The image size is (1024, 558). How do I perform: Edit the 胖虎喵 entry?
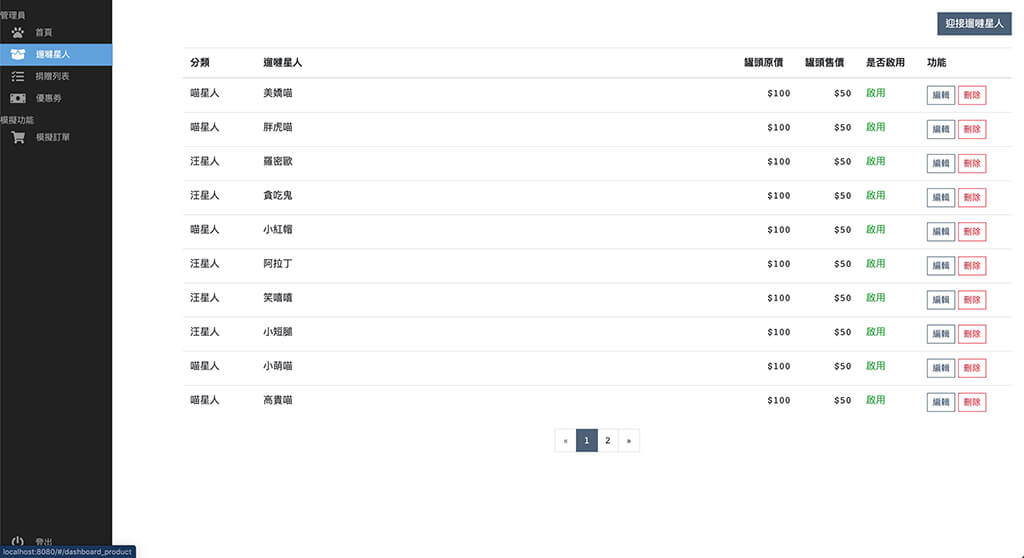pos(940,129)
